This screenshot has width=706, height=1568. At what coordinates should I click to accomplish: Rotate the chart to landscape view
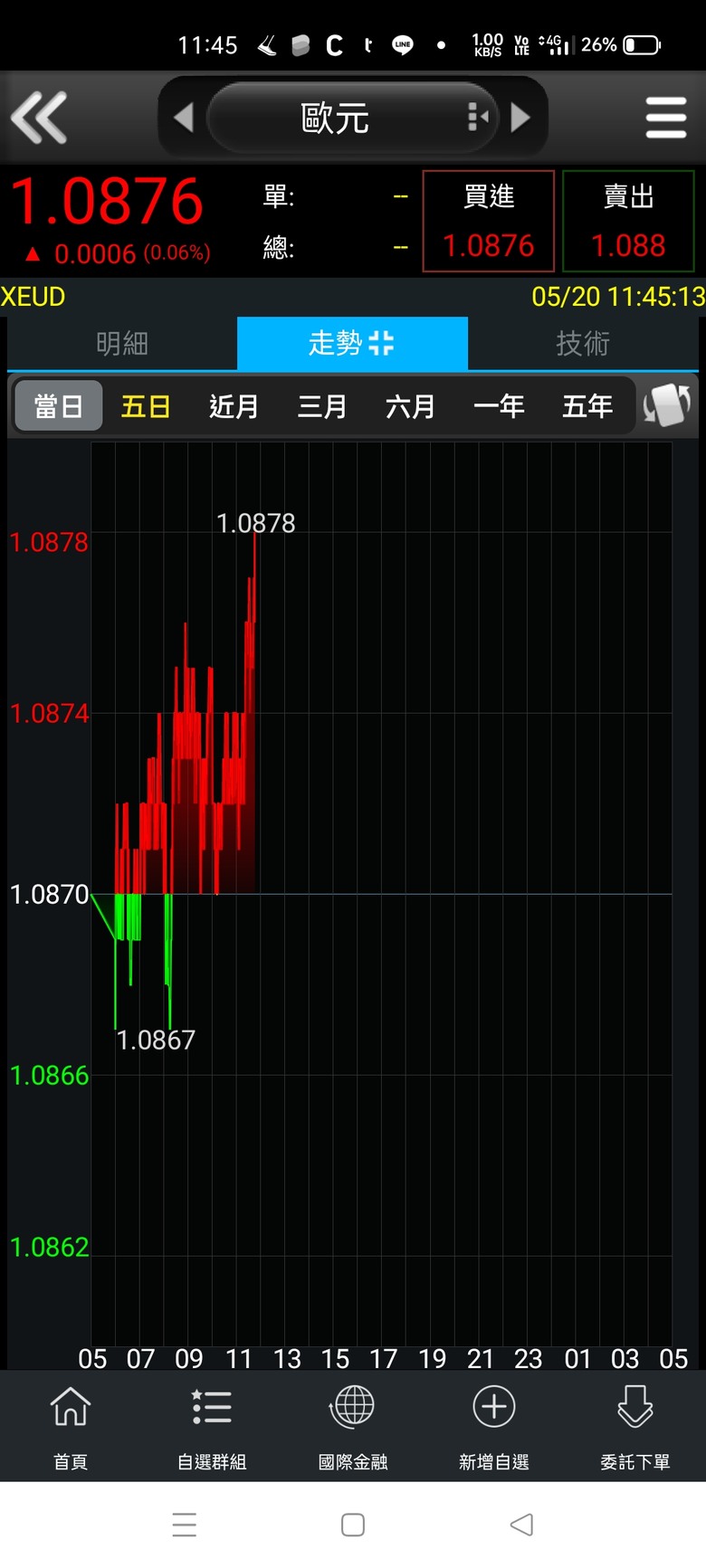(667, 405)
